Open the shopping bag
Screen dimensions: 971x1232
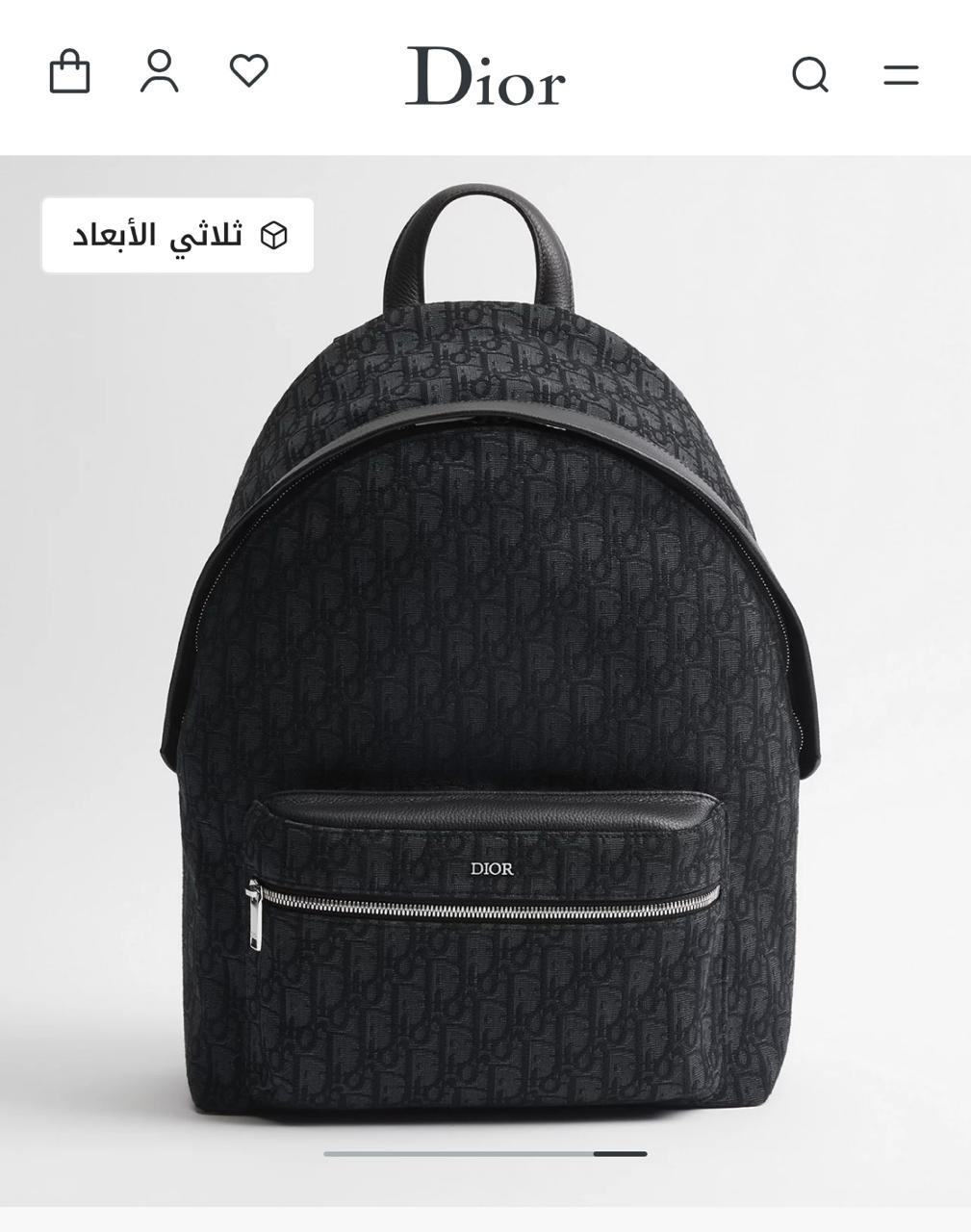tap(69, 72)
